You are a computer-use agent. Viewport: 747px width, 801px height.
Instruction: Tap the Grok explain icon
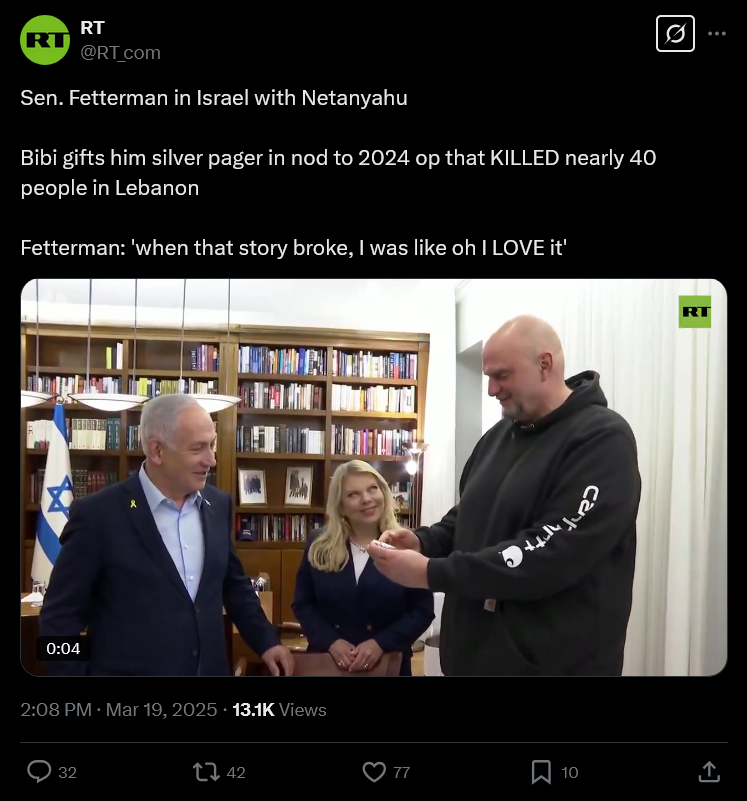[675, 34]
